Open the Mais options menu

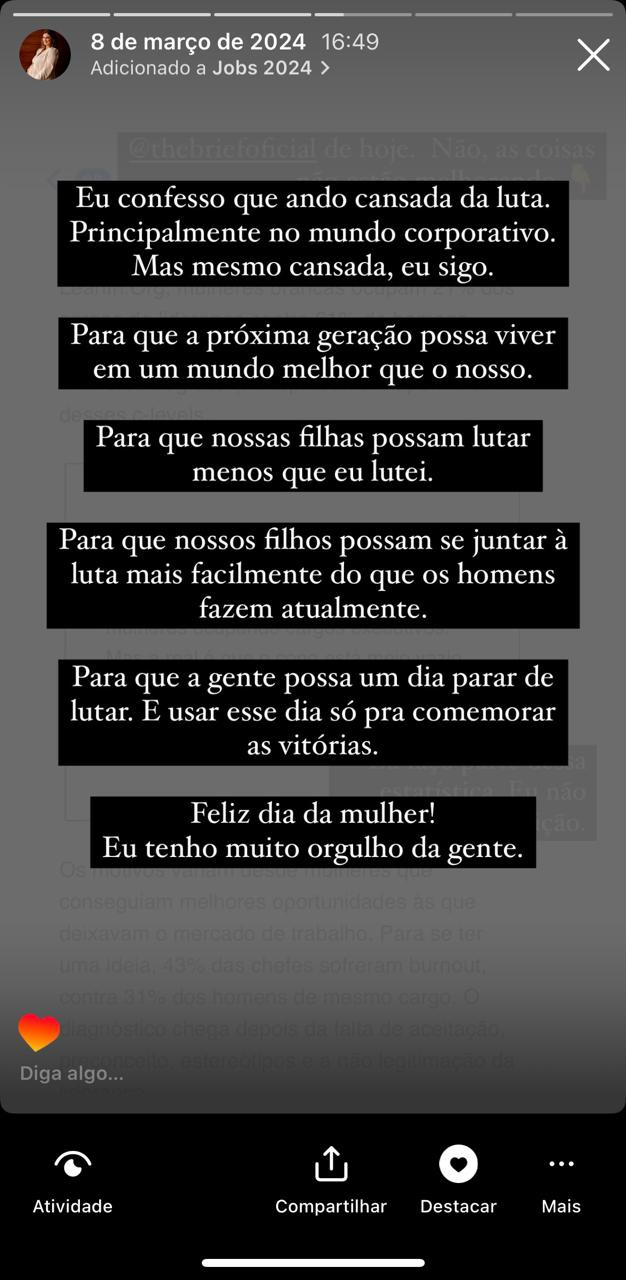[x=561, y=1180]
